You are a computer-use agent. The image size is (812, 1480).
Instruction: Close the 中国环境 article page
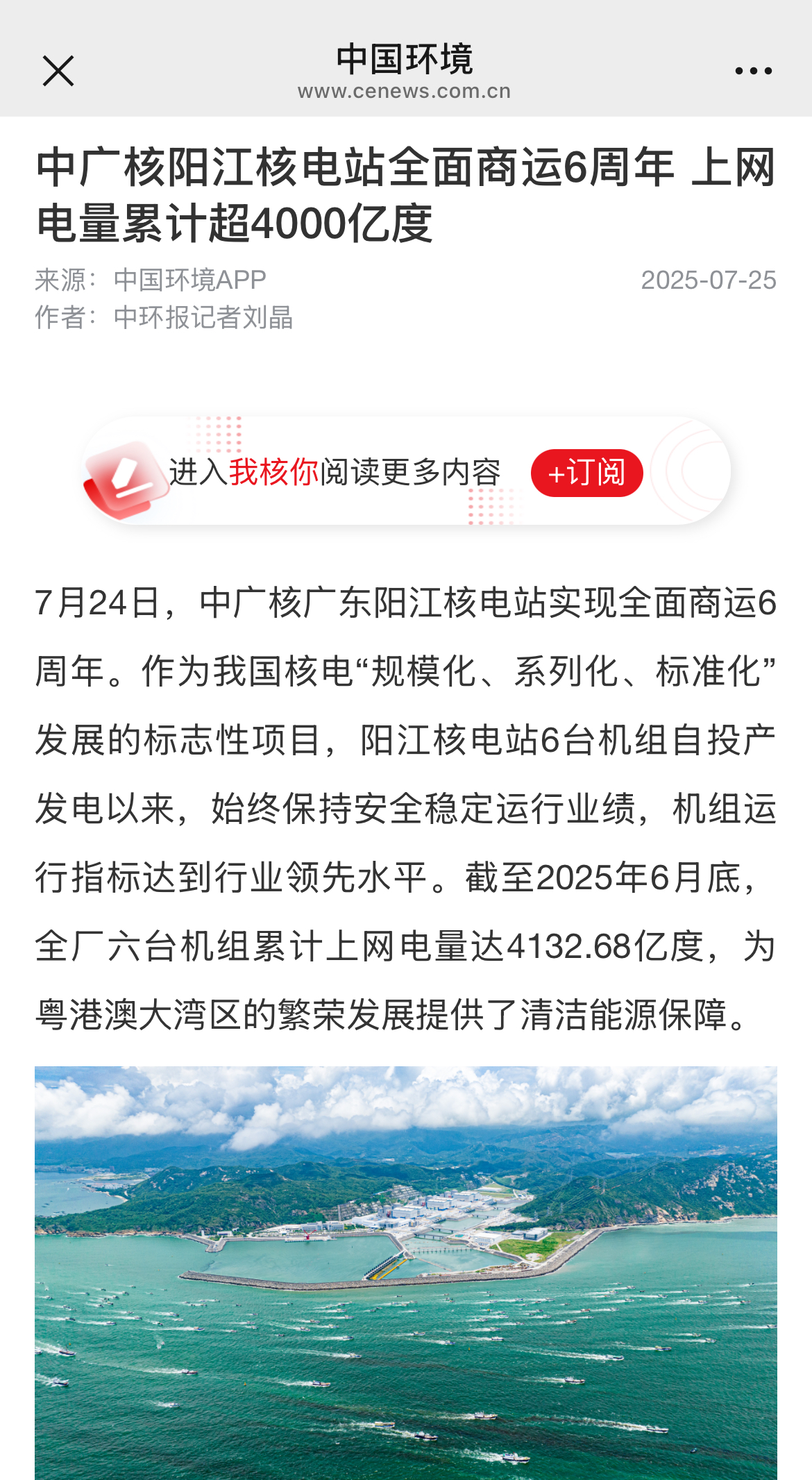click(58, 71)
